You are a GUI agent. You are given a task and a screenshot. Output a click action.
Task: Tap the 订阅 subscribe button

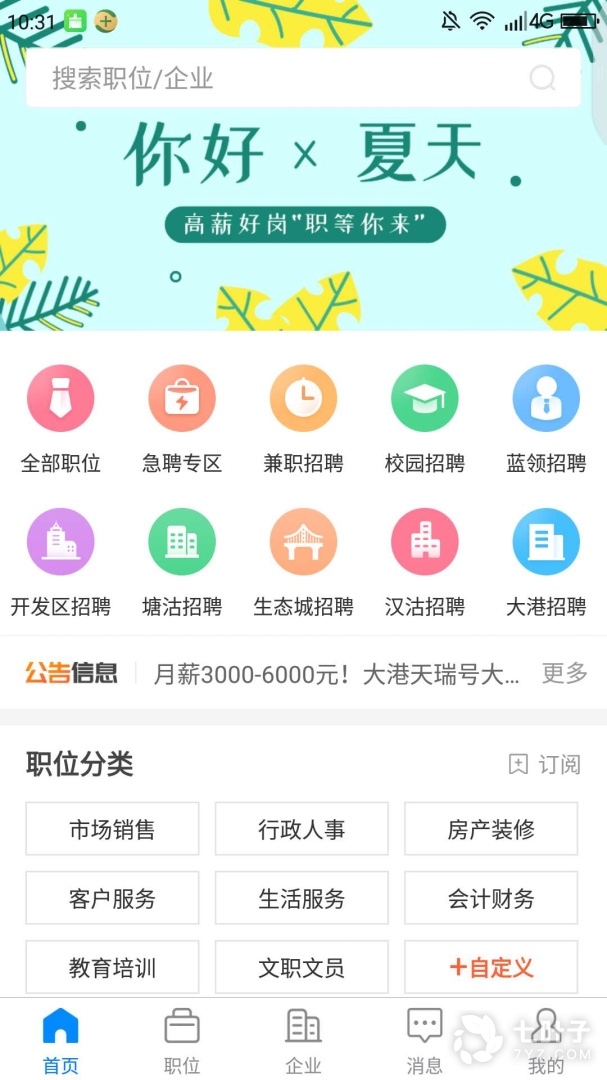point(545,765)
